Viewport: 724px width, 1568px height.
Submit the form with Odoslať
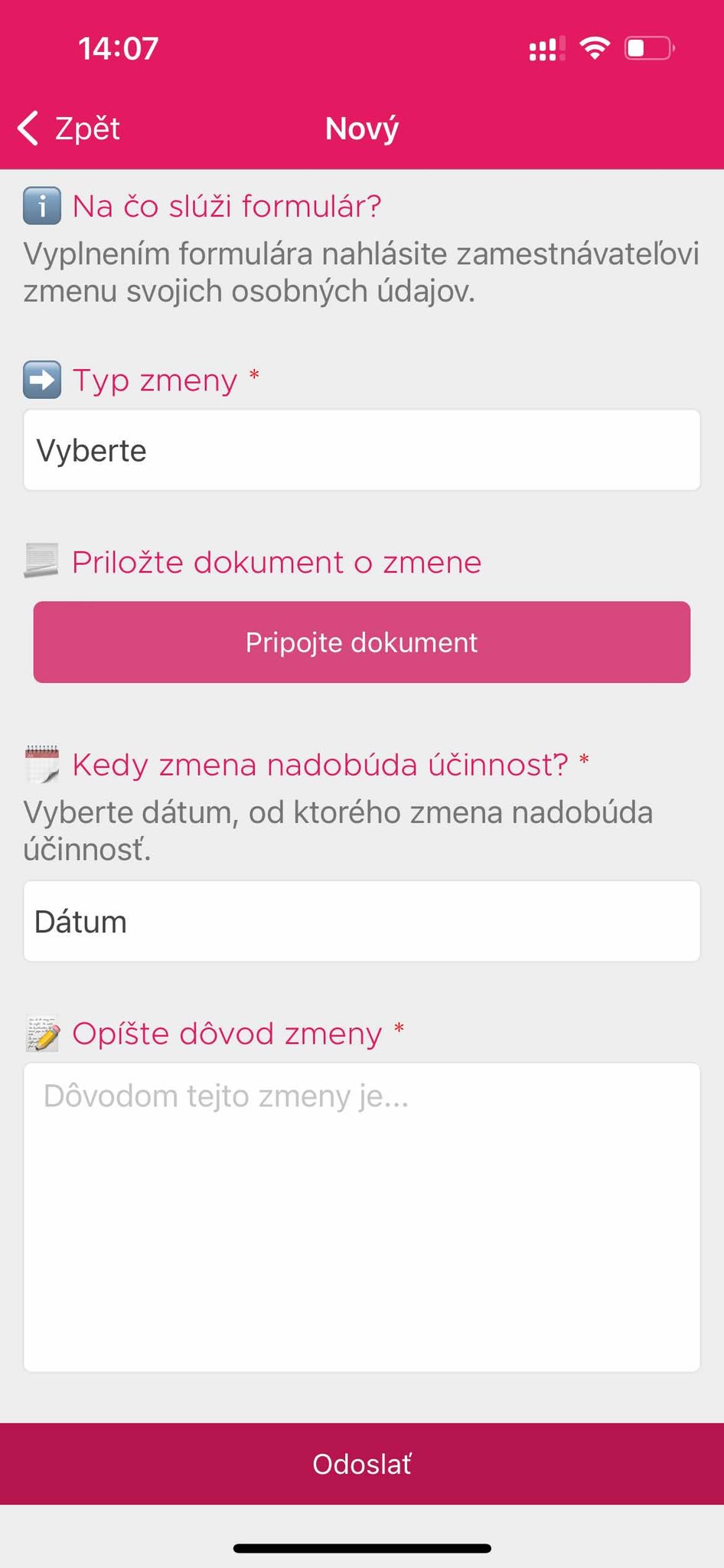361,1464
